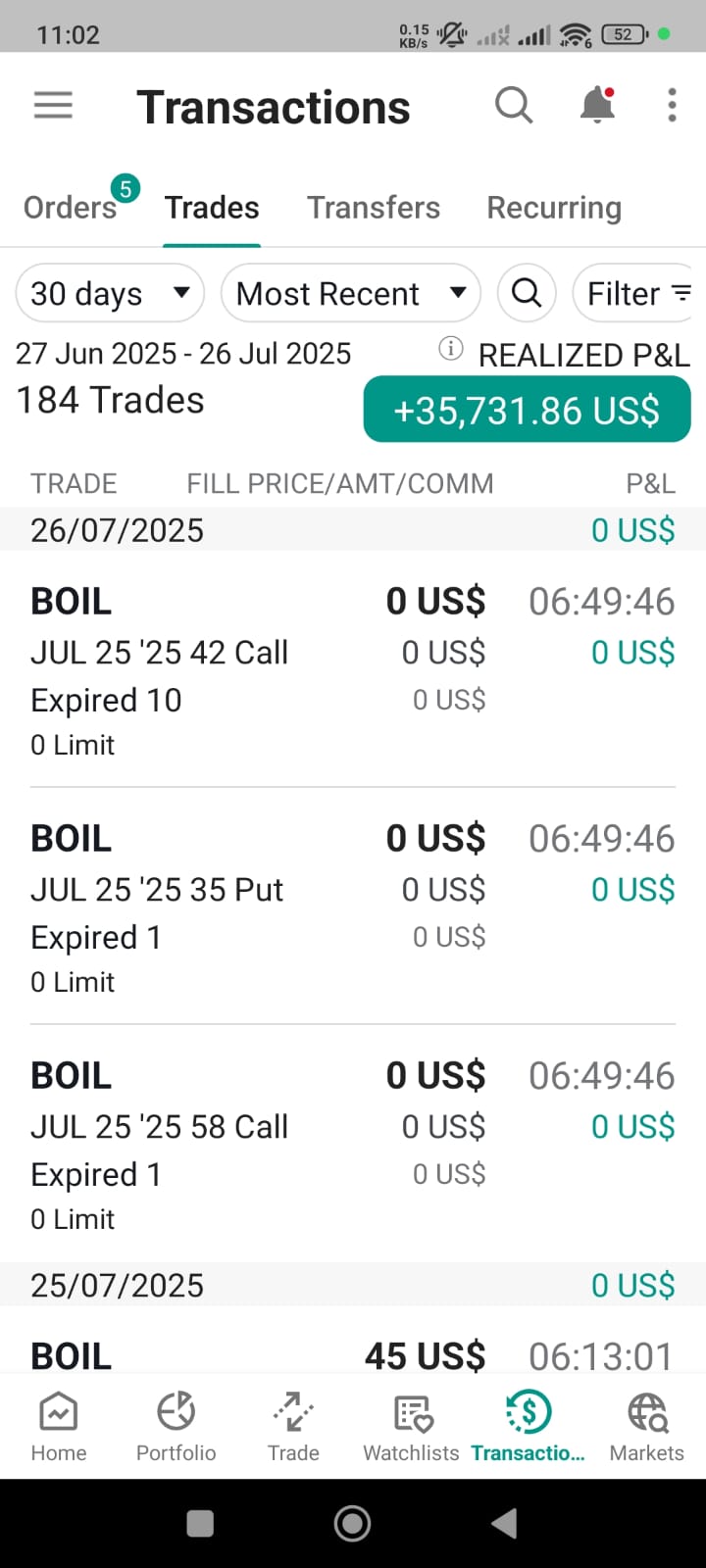This screenshot has height=1568, width=706.
Task: Switch to the Transfers tab
Action: (374, 208)
